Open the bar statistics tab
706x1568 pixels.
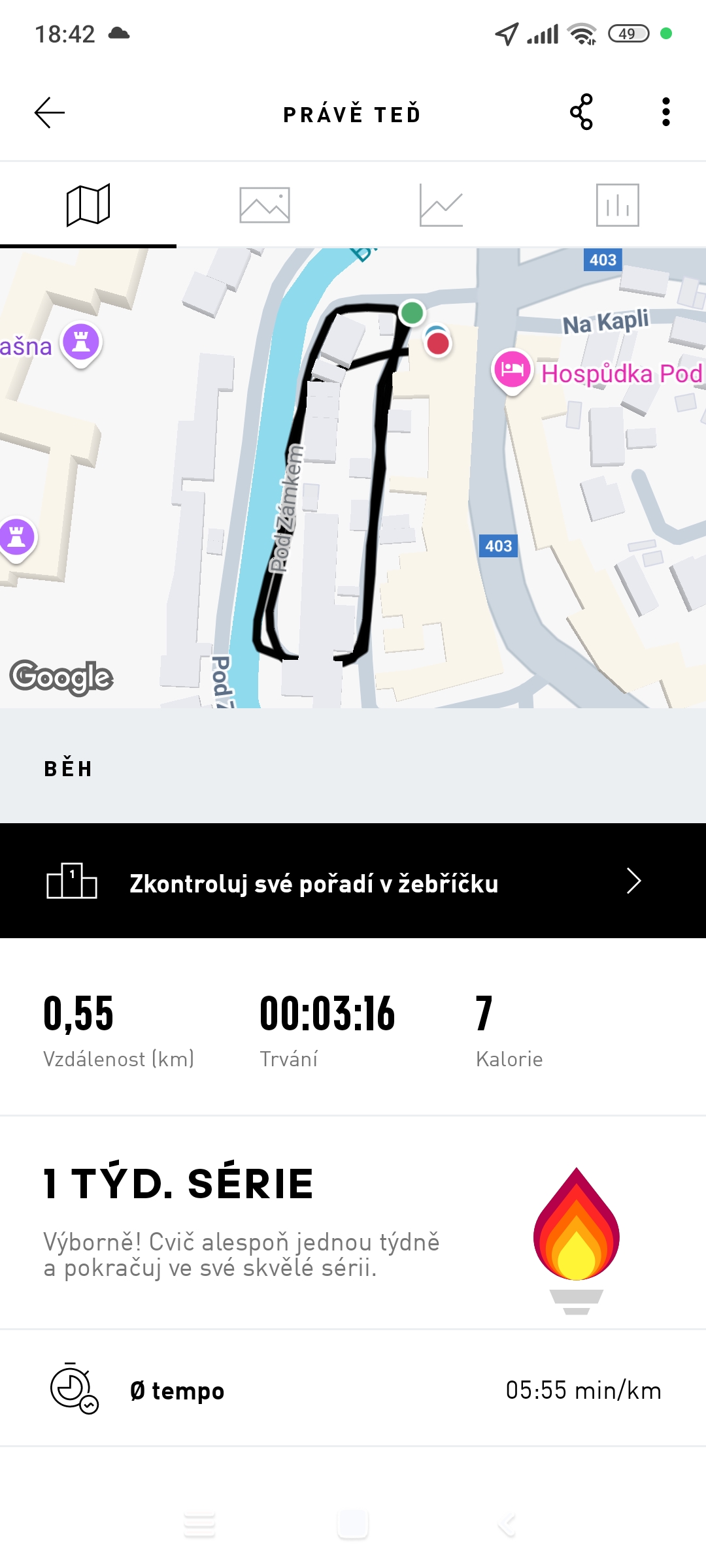click(x=617, y=205)
